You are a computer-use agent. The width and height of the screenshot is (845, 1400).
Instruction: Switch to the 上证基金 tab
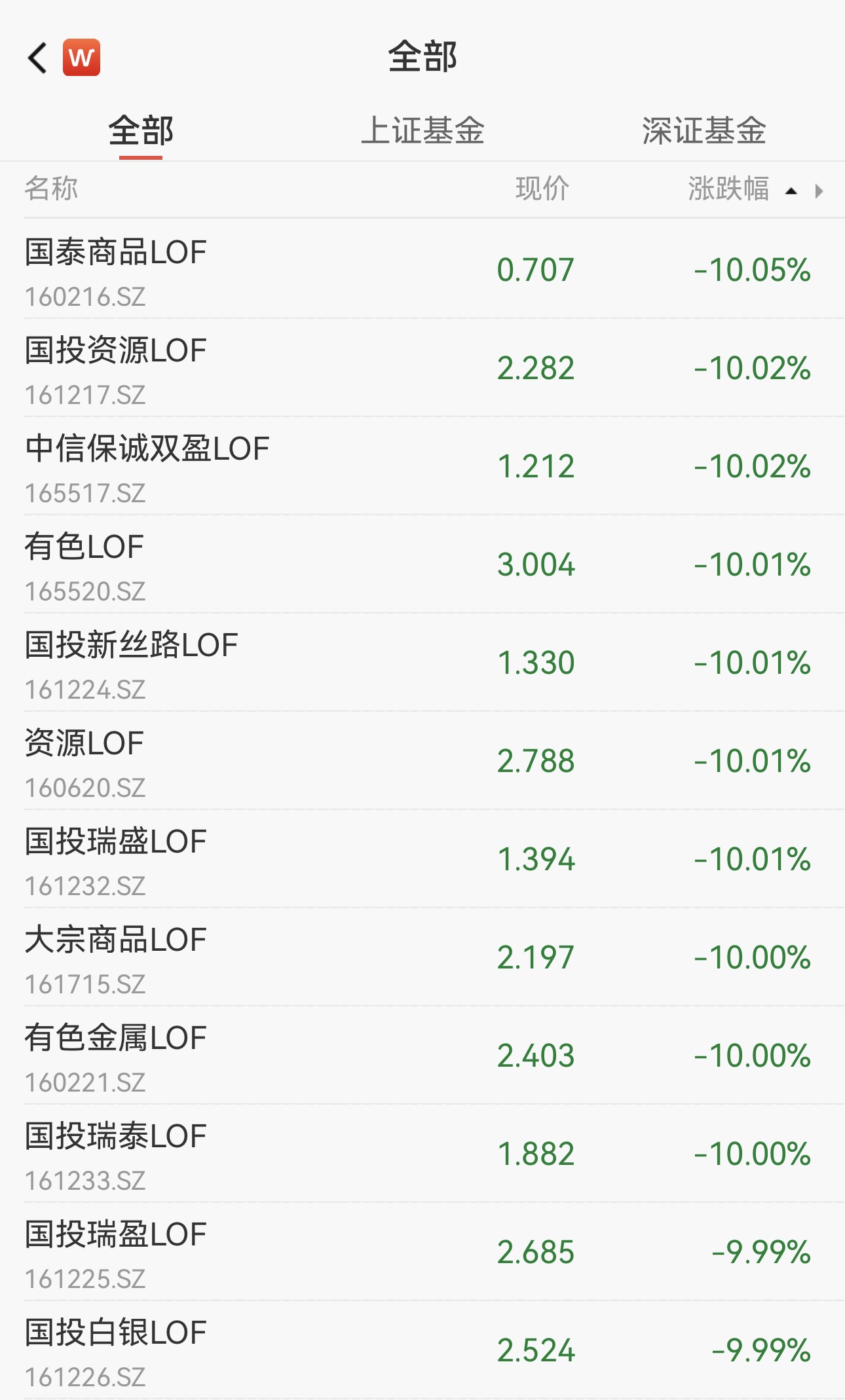point(423,130)
